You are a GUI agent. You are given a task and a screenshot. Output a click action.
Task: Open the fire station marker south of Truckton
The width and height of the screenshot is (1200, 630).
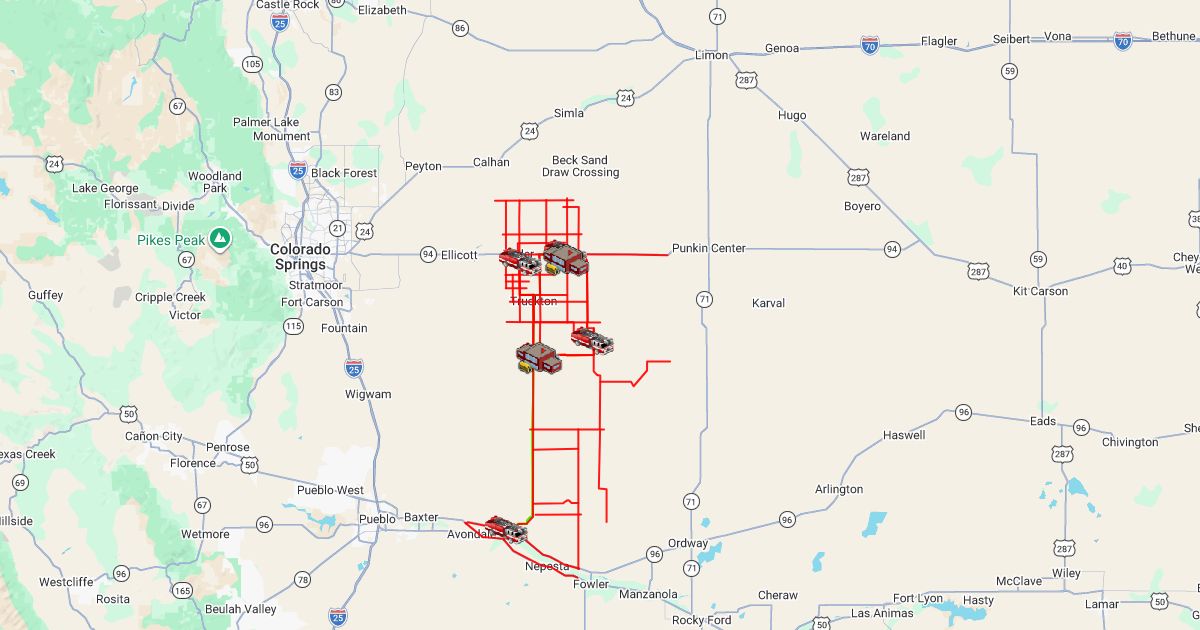tap(539, 357)
